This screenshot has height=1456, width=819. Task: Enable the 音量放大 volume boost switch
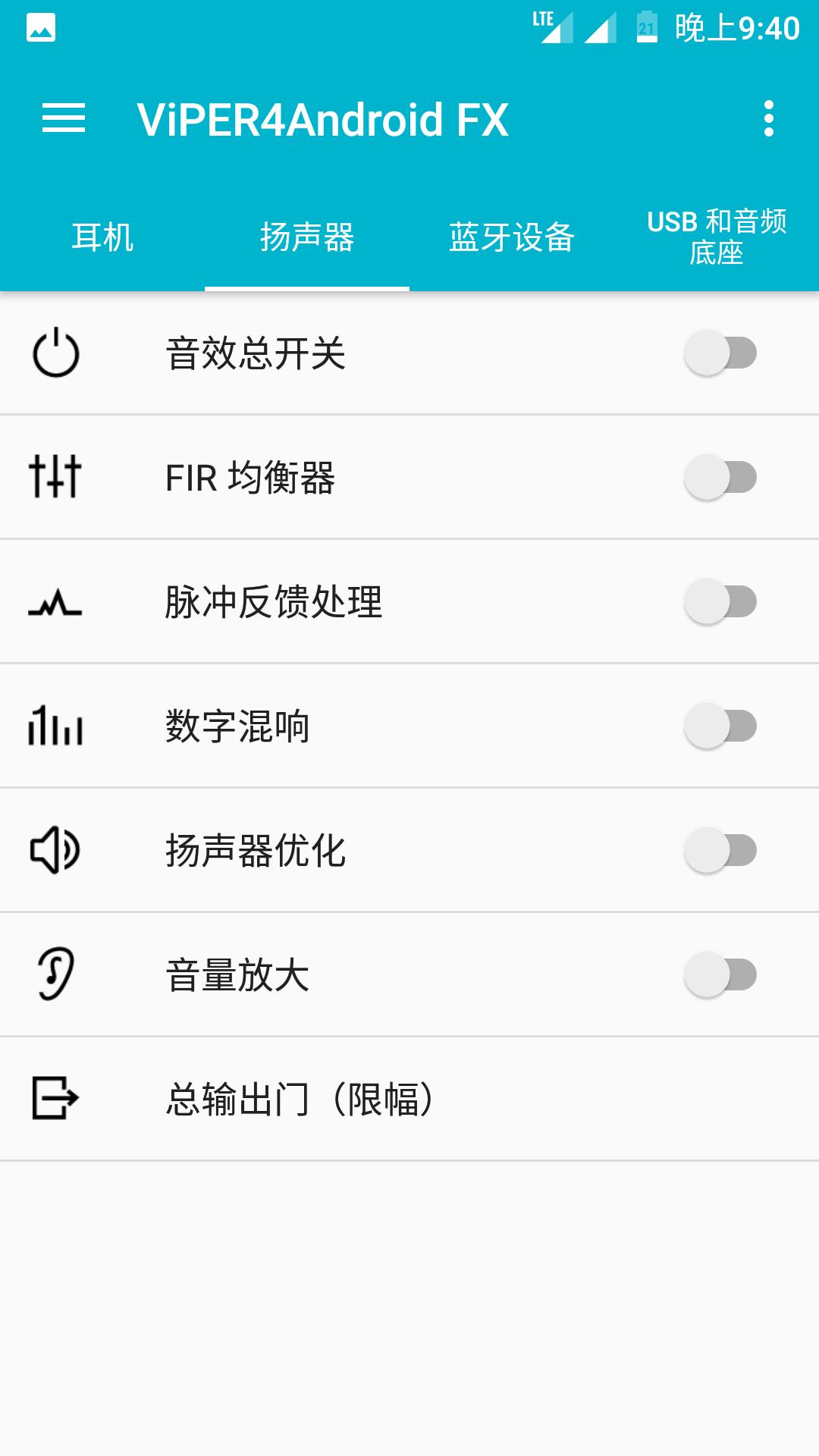719,974
